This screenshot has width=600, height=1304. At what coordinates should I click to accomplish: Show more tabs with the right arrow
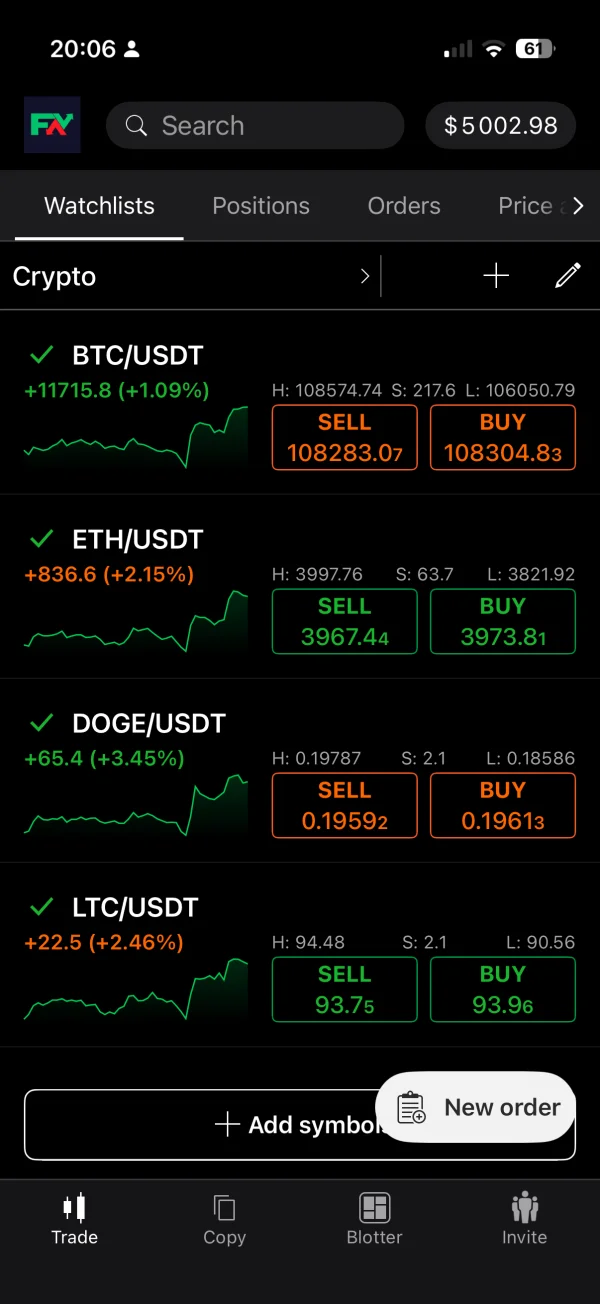[577, 206]
